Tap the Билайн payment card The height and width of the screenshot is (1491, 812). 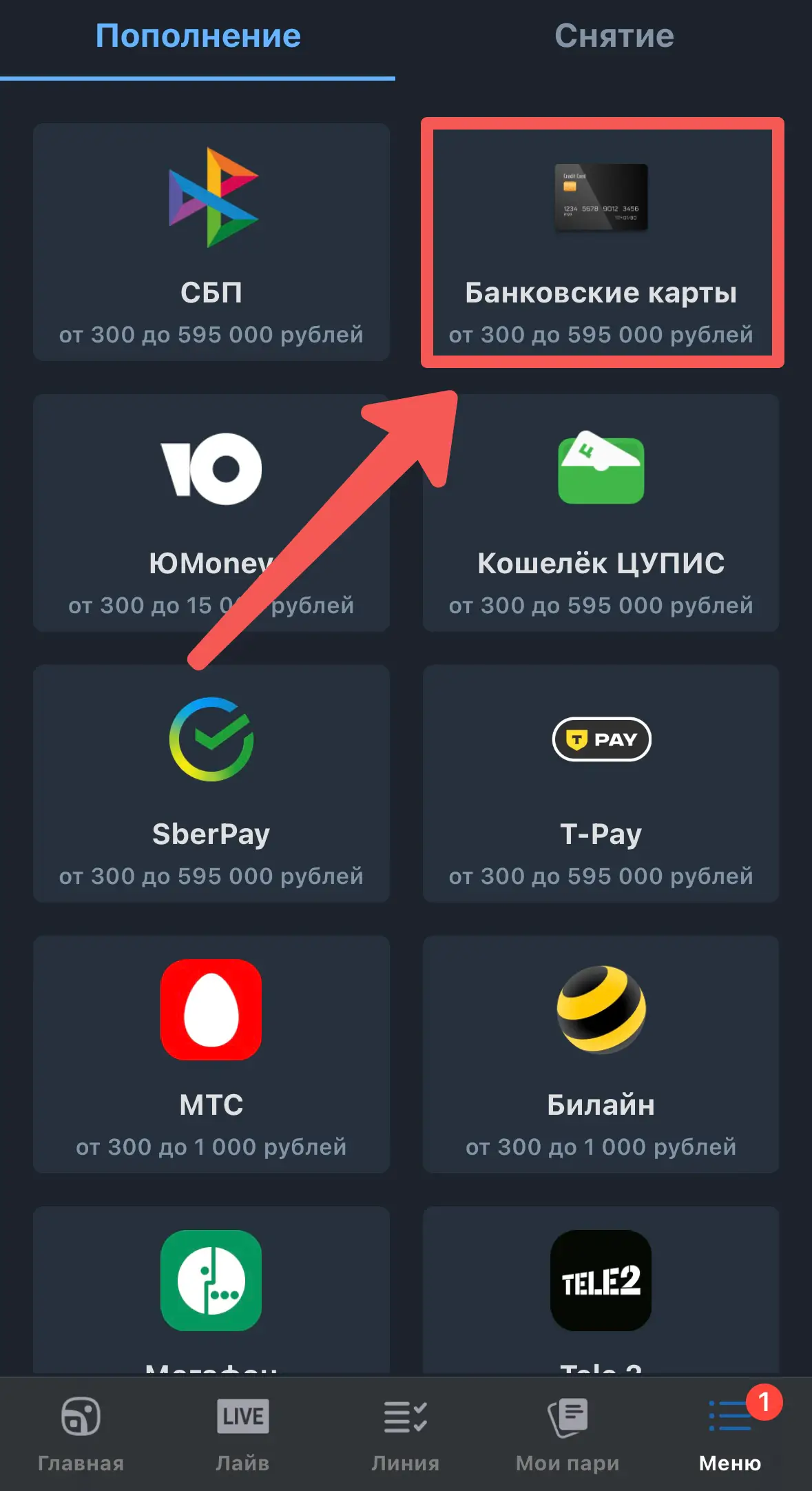(601, 1054)
